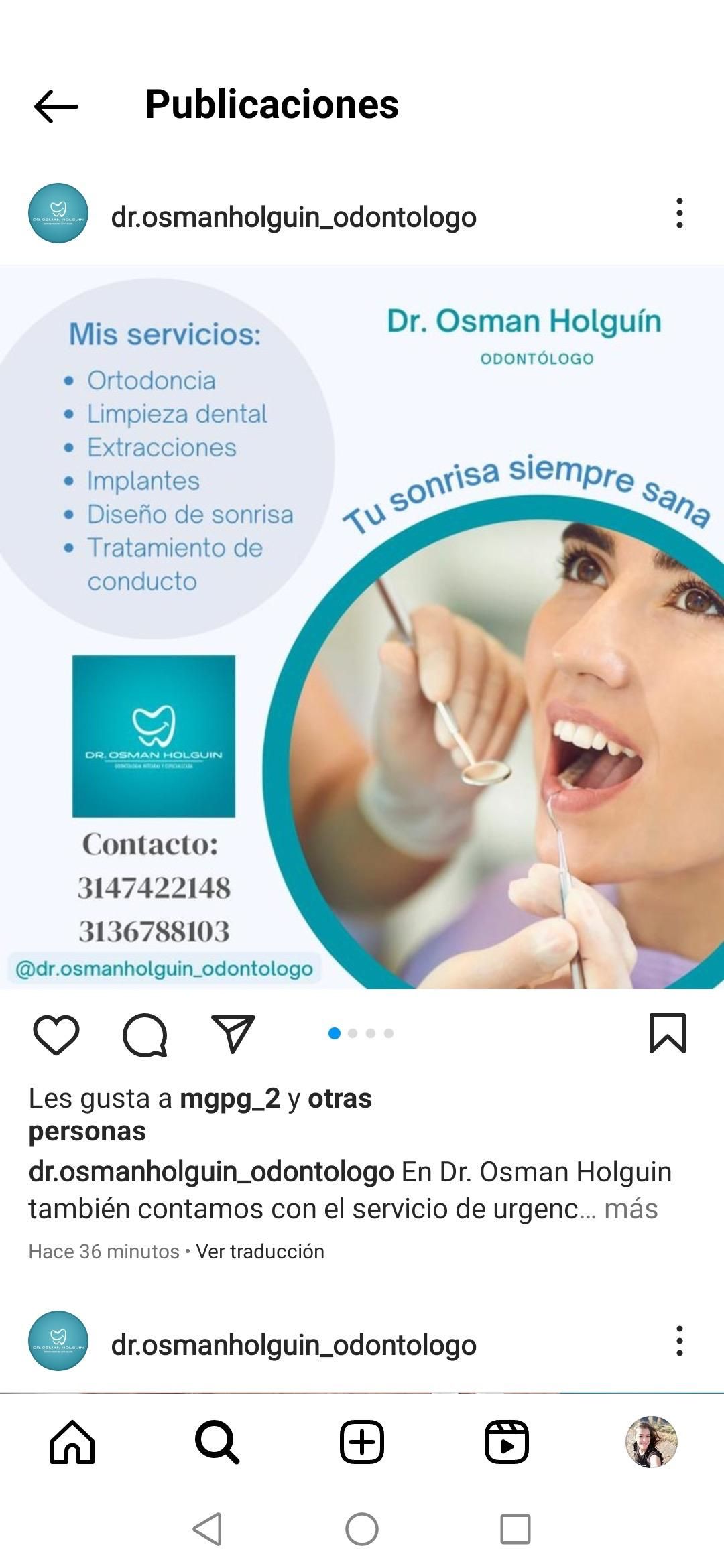Switch to the Reels tab
Viewport: 724px width, 1568px height.
[507, 1442]
